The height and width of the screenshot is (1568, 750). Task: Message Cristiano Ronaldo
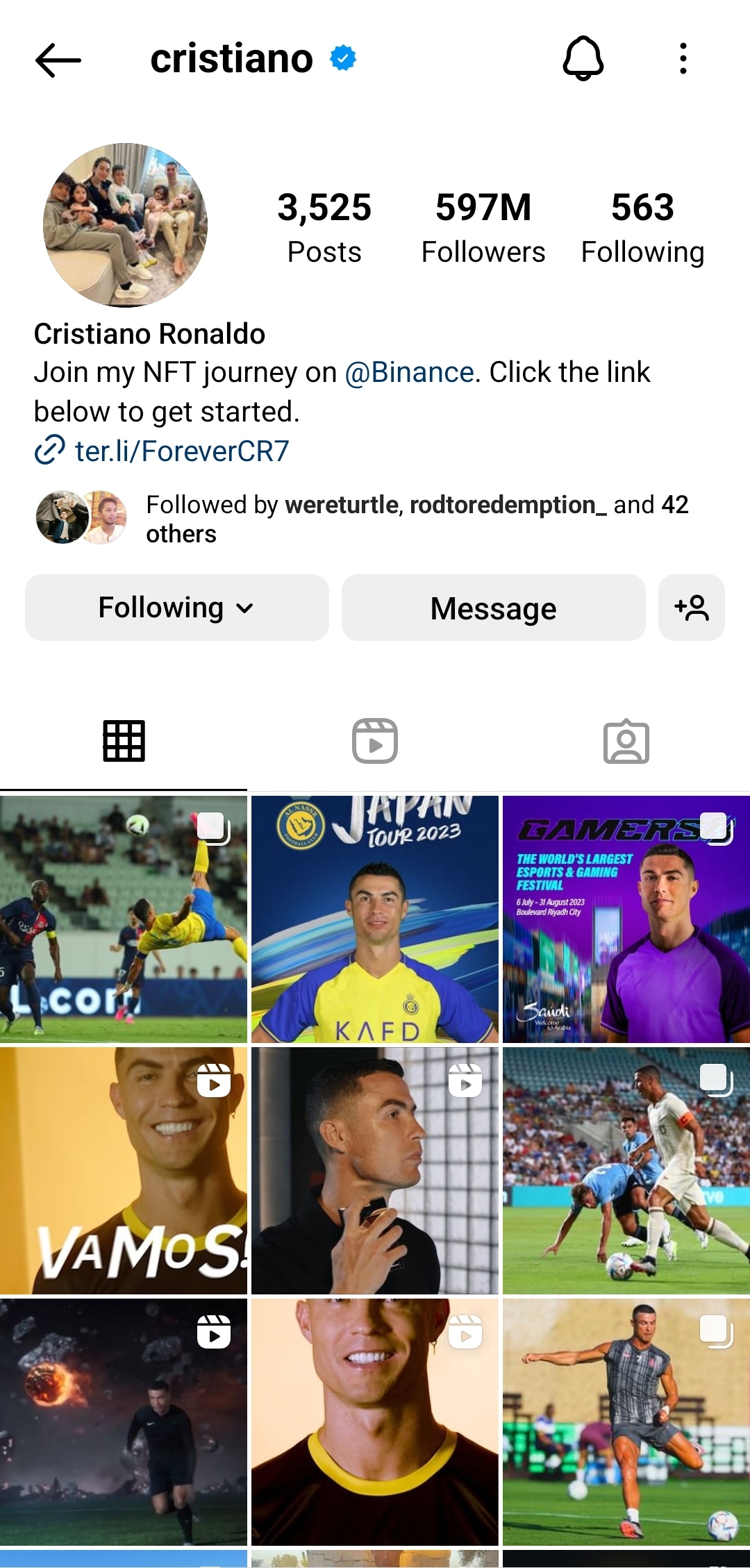493,608
